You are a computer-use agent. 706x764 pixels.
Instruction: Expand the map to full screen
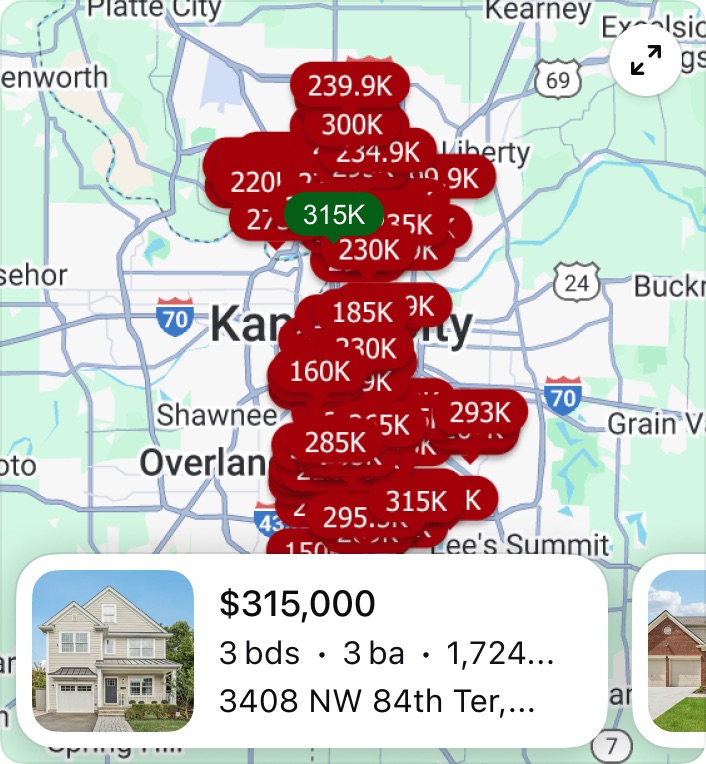(x=646, y=62)
